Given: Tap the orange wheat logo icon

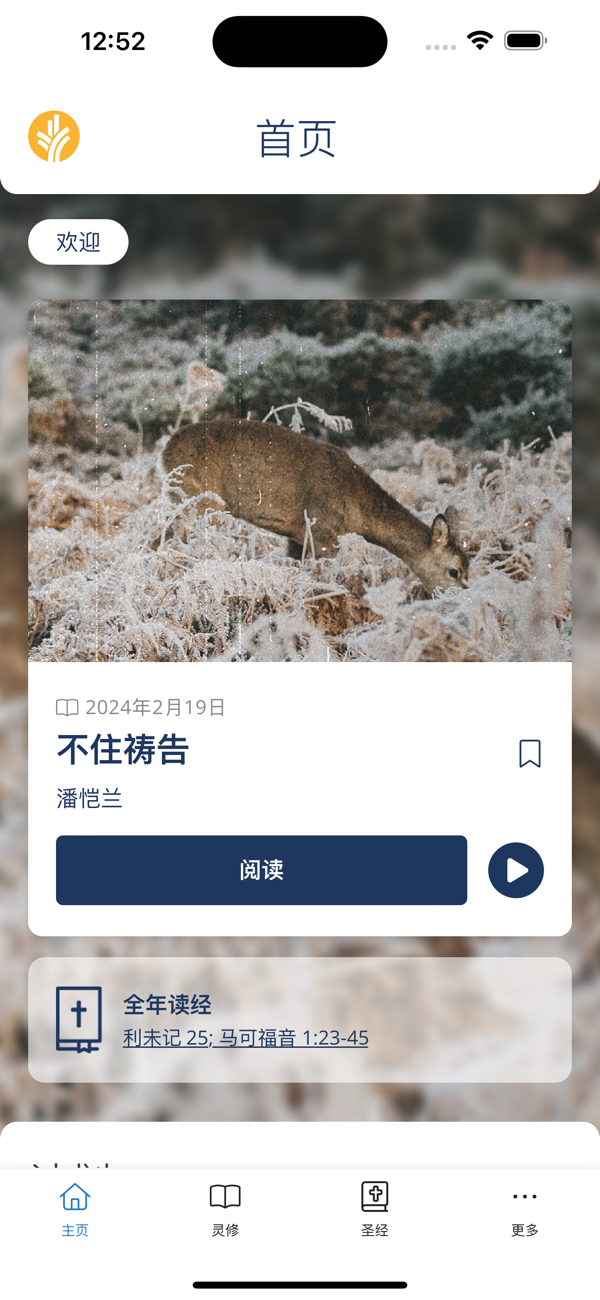Looking at the screenshot, I should click(x=54, y=137).
